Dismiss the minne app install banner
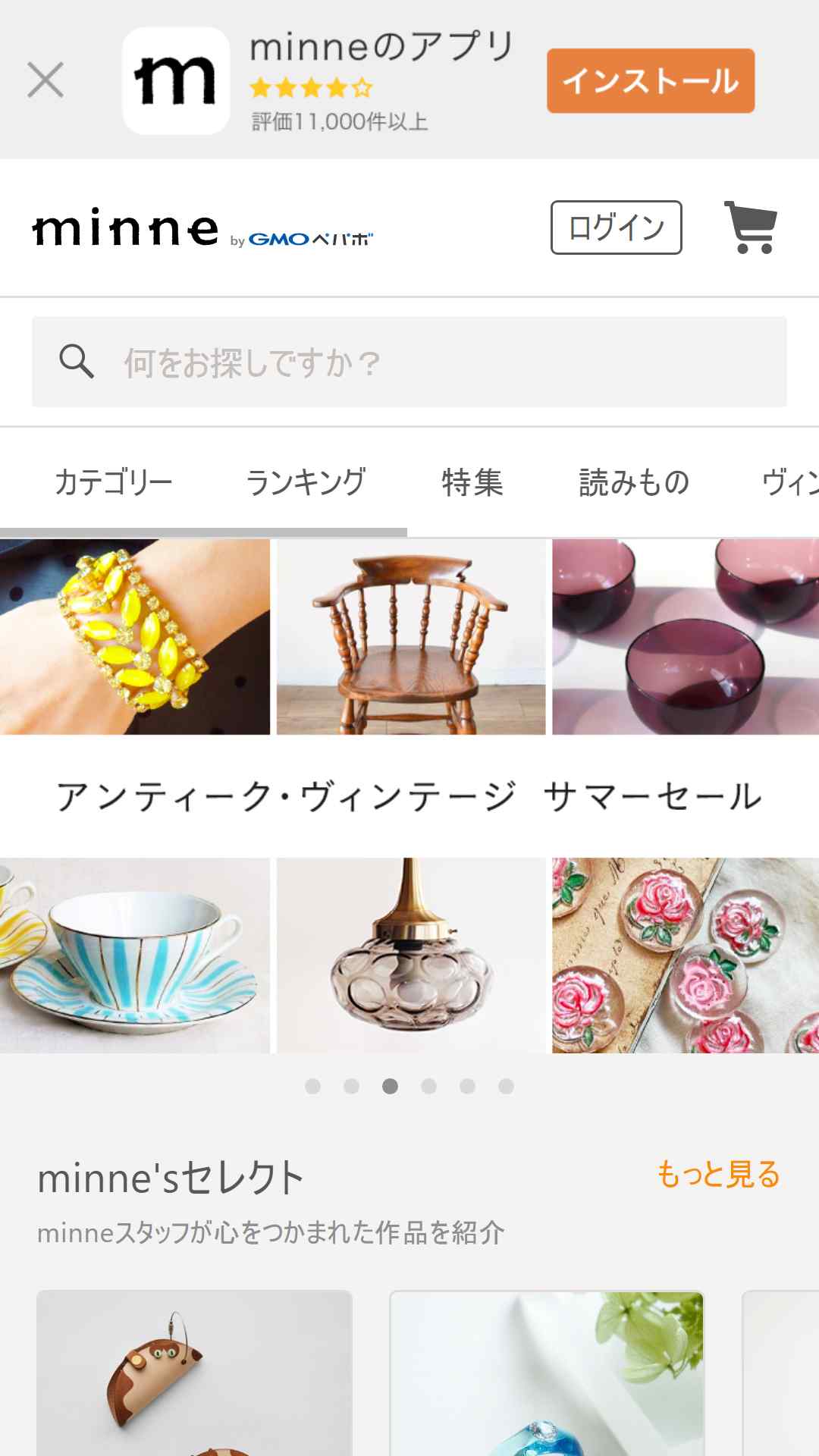 [x=45, y=80]
